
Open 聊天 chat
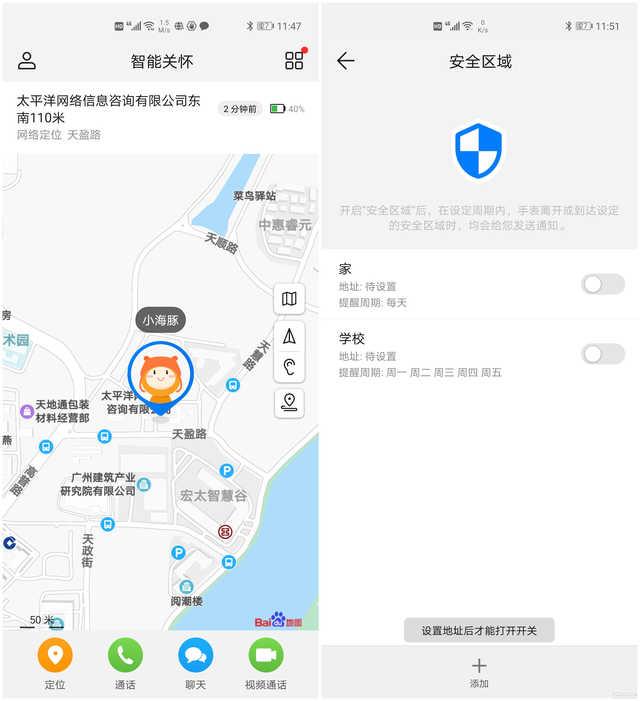coord(195,662)
